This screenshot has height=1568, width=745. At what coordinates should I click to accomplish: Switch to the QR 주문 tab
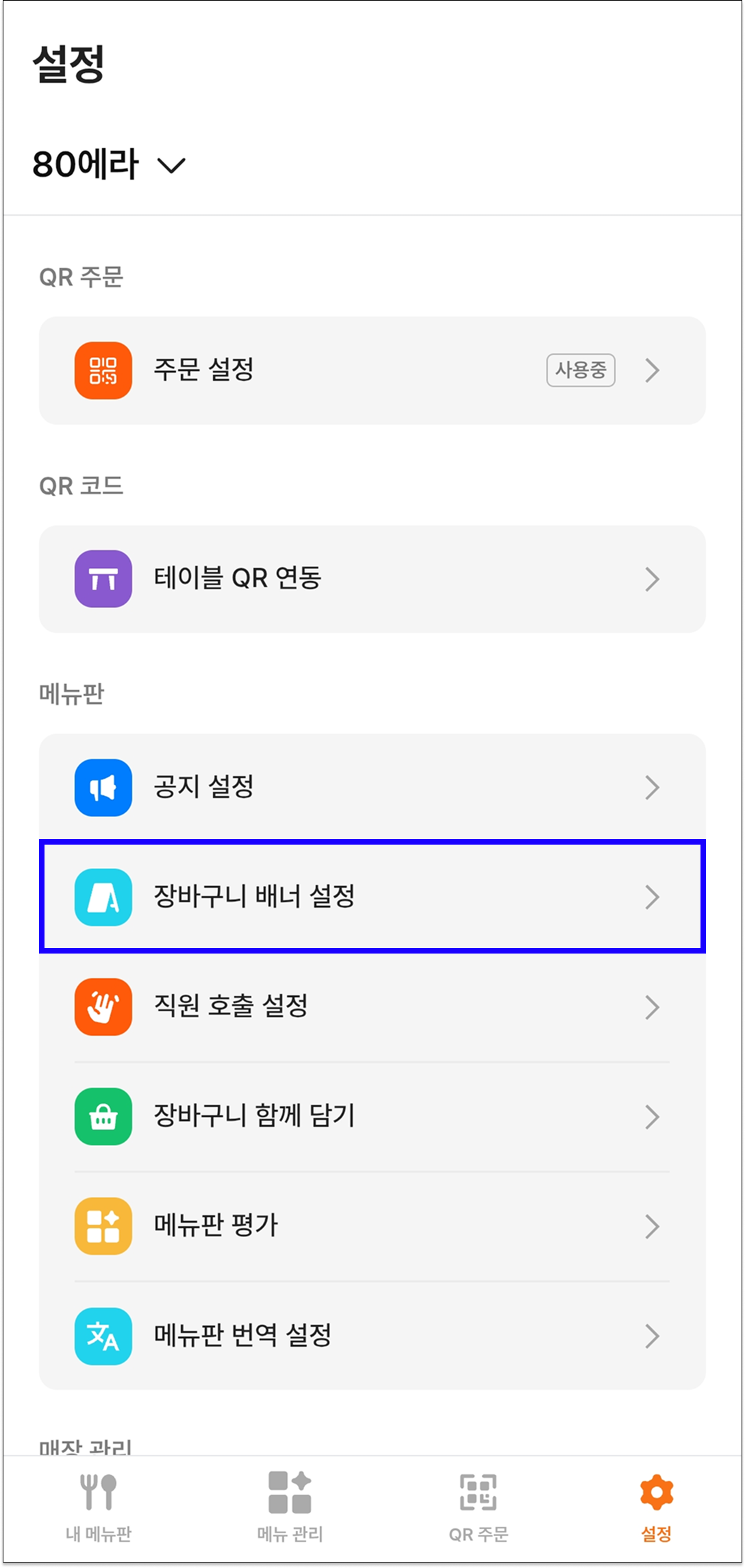[x=478, y=1504]
